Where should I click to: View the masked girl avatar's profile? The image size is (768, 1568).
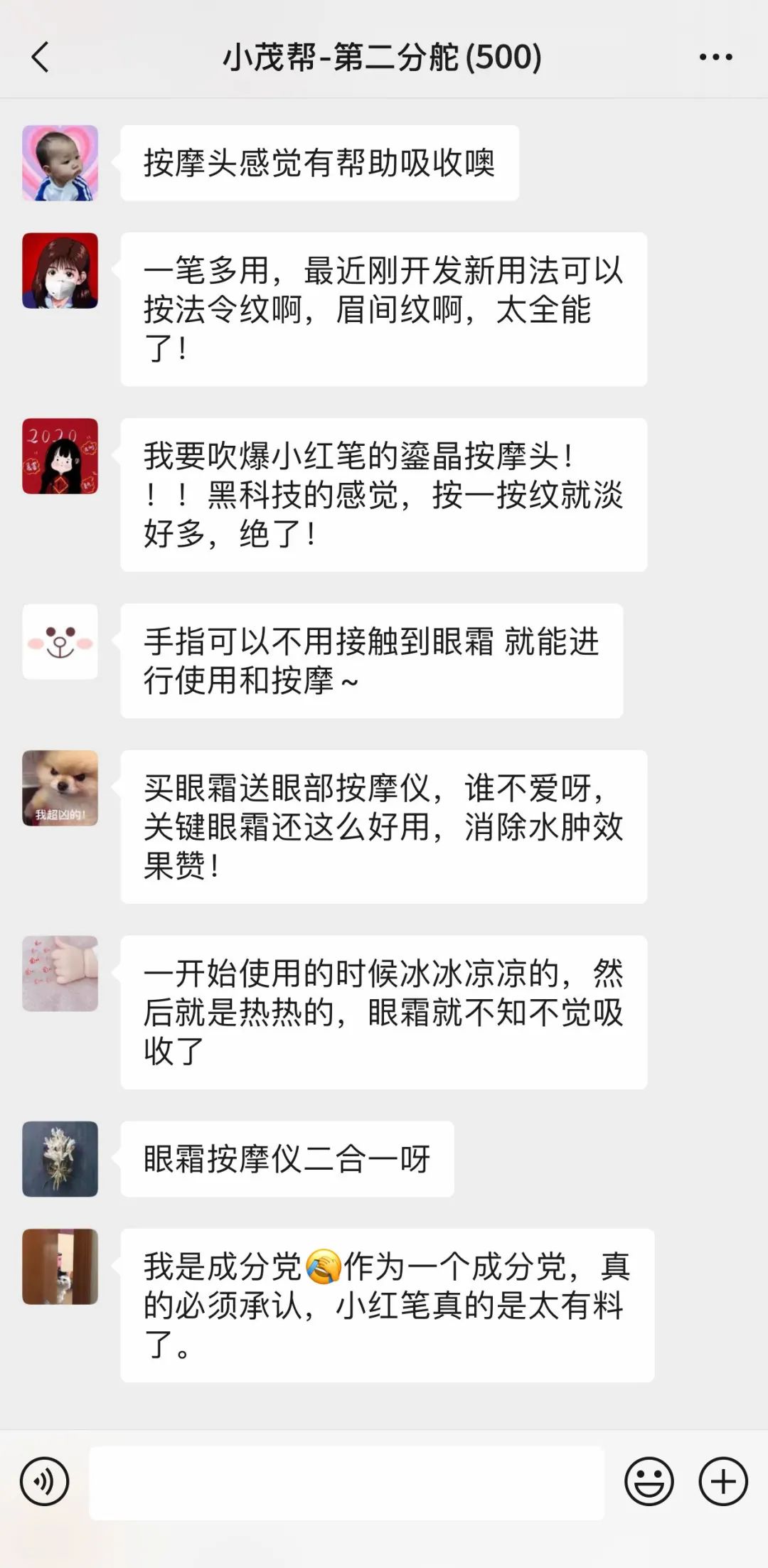(60, 270)
